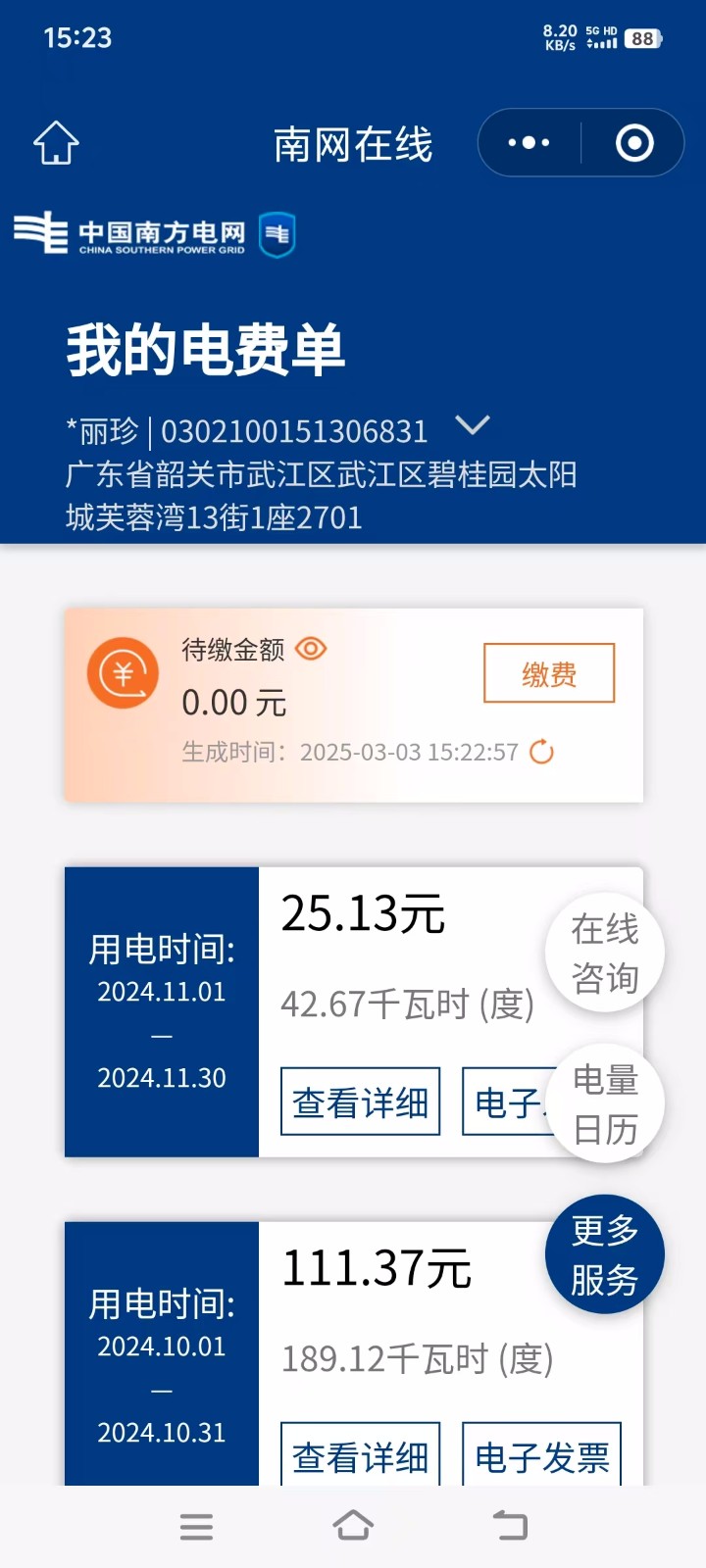Open the 在线咨询 online consultation bubble
Image resolution: width=706 pixels, height=1568 pixels.
click(x=605, y=953)
